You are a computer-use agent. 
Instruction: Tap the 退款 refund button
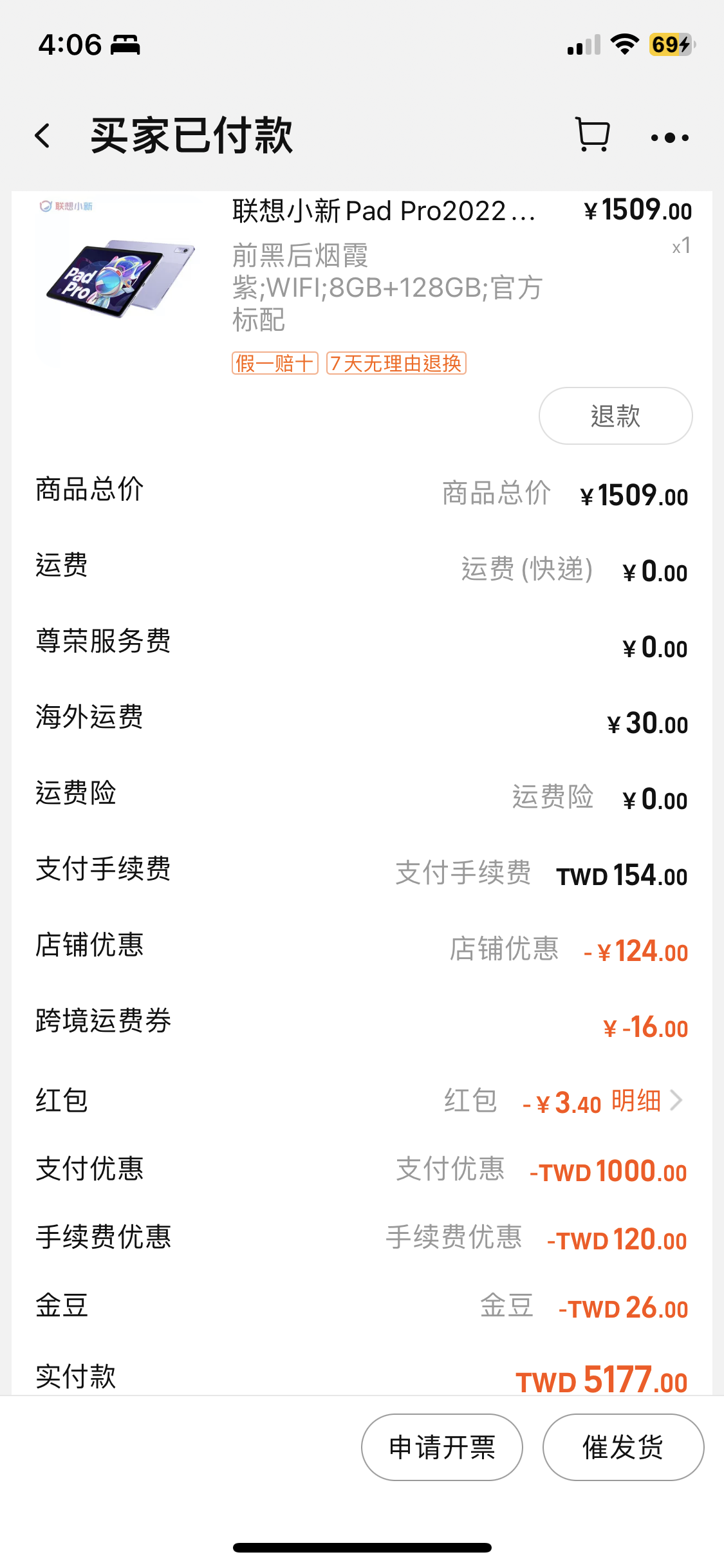615,416
